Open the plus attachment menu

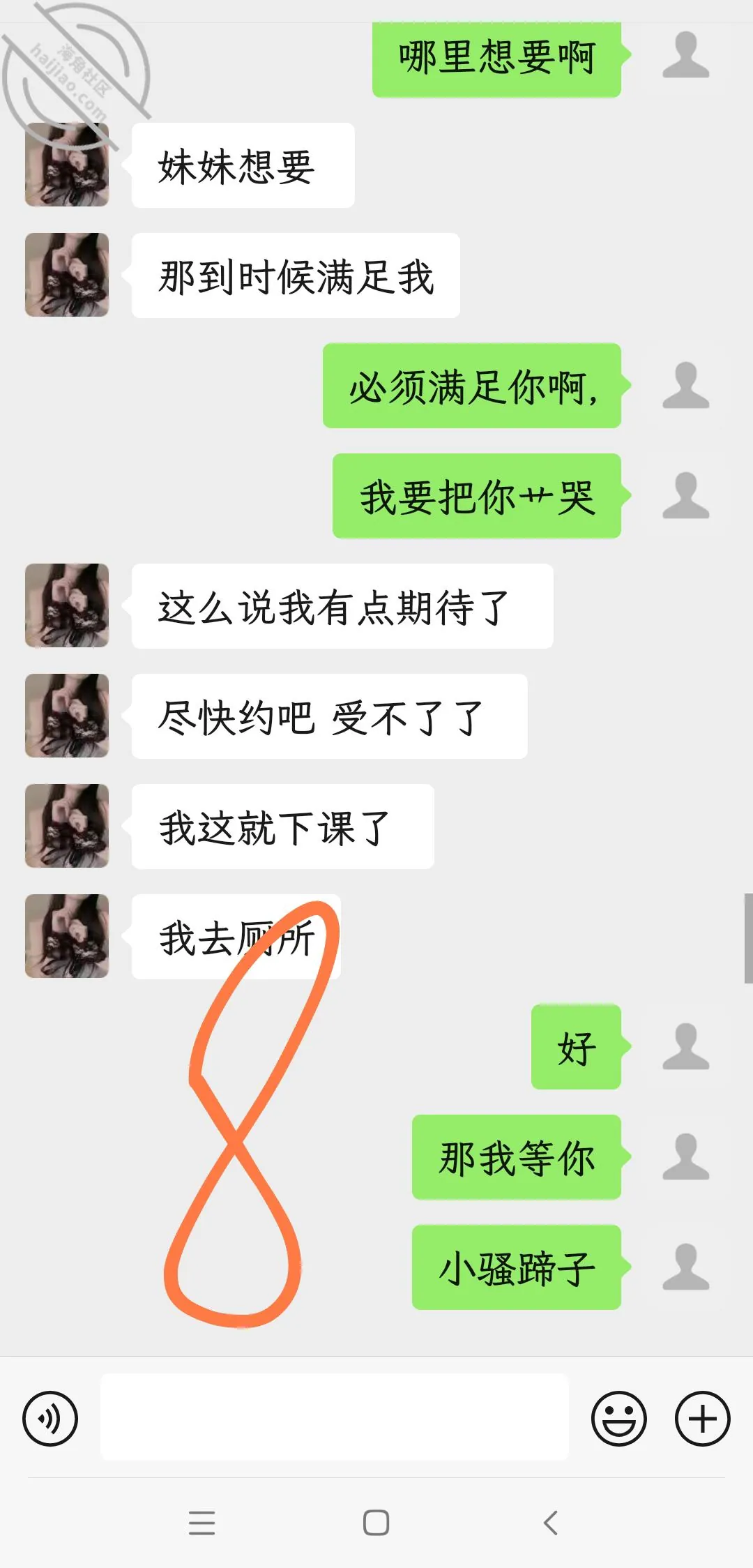(x=703, y=1418)
